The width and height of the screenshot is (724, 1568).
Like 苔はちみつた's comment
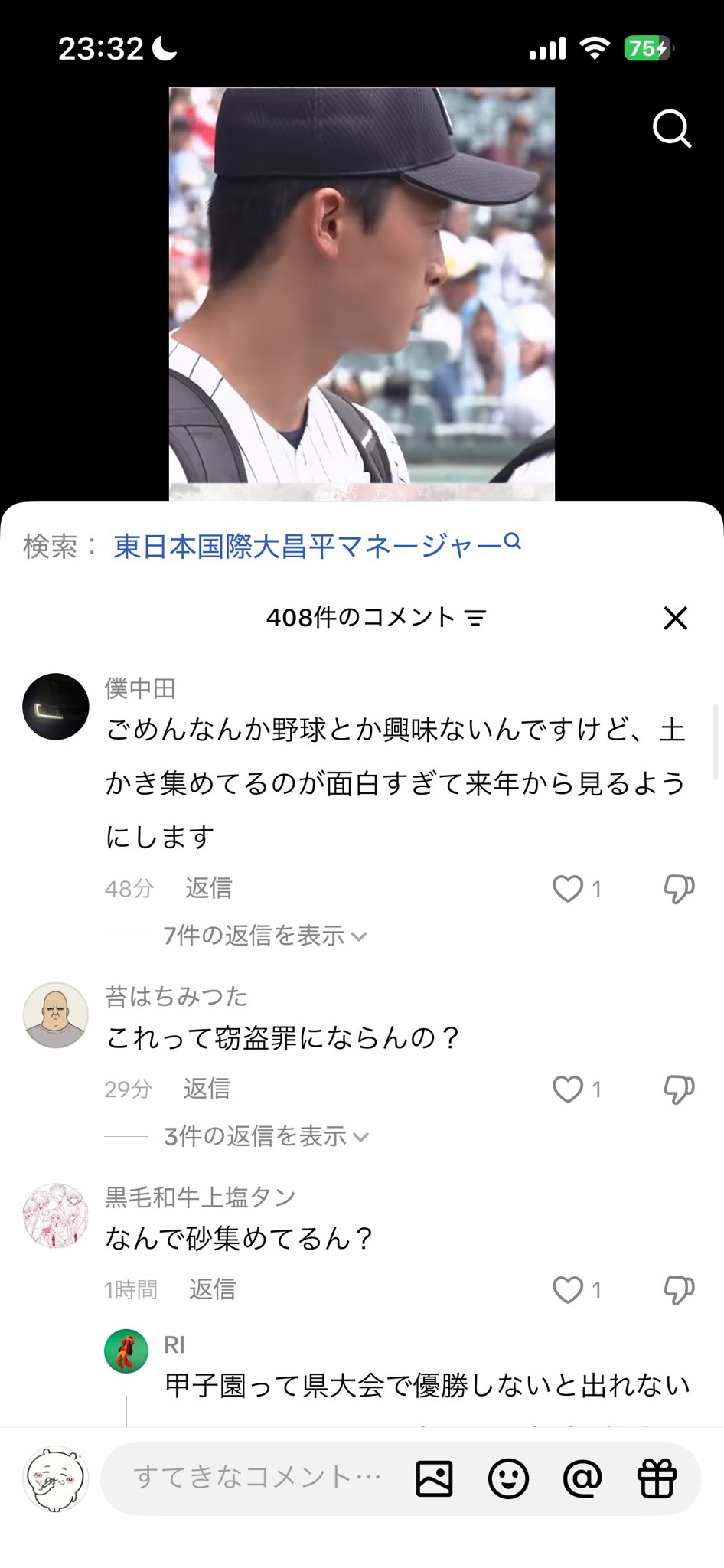[568, 1089]
